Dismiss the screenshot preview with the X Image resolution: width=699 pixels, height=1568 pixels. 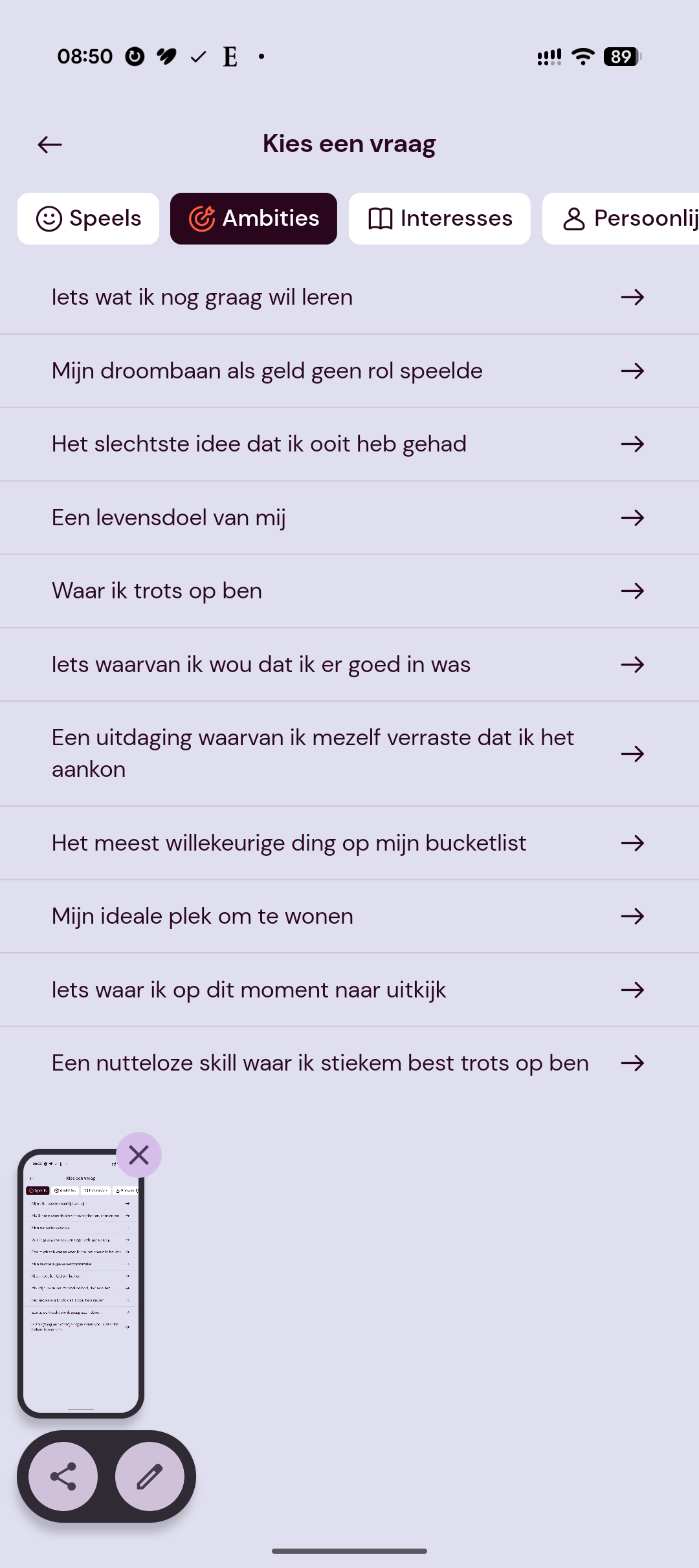[x=139, y=1155]
